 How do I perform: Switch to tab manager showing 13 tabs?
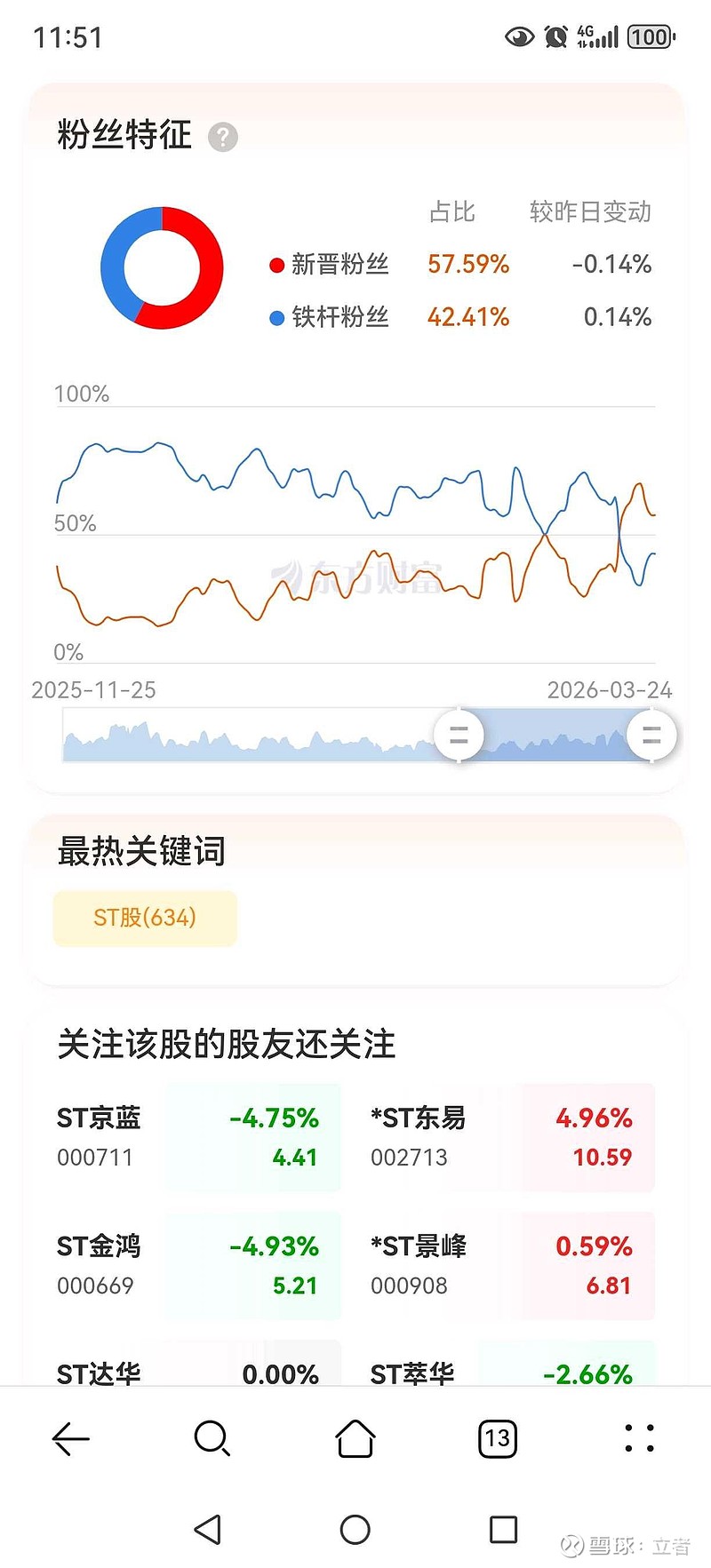[x=497, y=1438]
